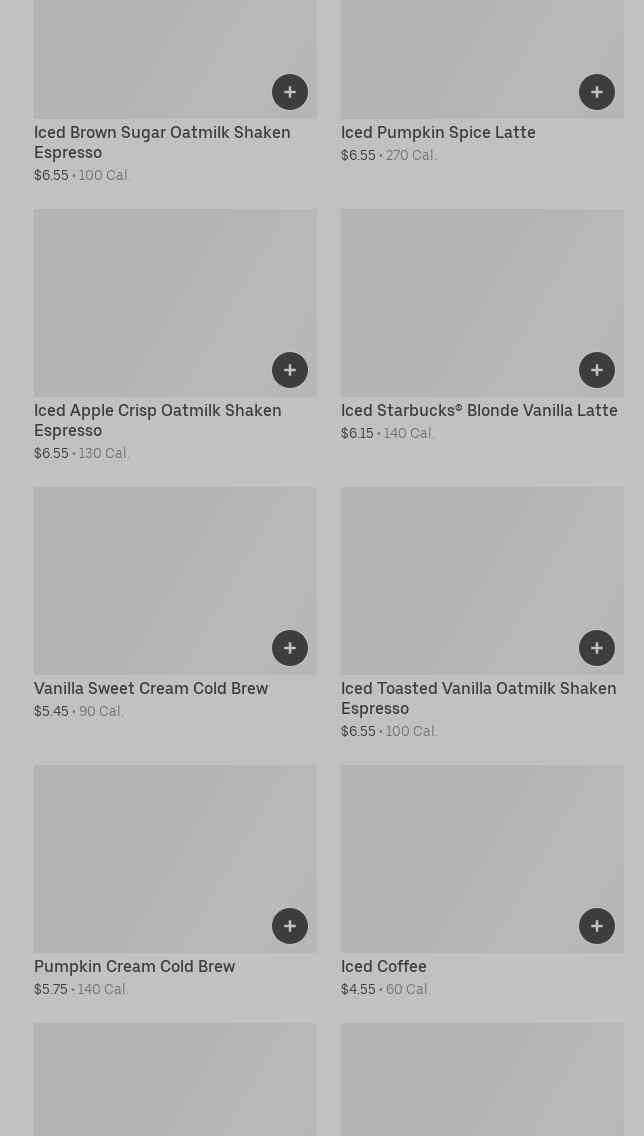Add Vanilla Sweet Cream Cold Brew
644x1136 pixels.
(x=290, y=648)
